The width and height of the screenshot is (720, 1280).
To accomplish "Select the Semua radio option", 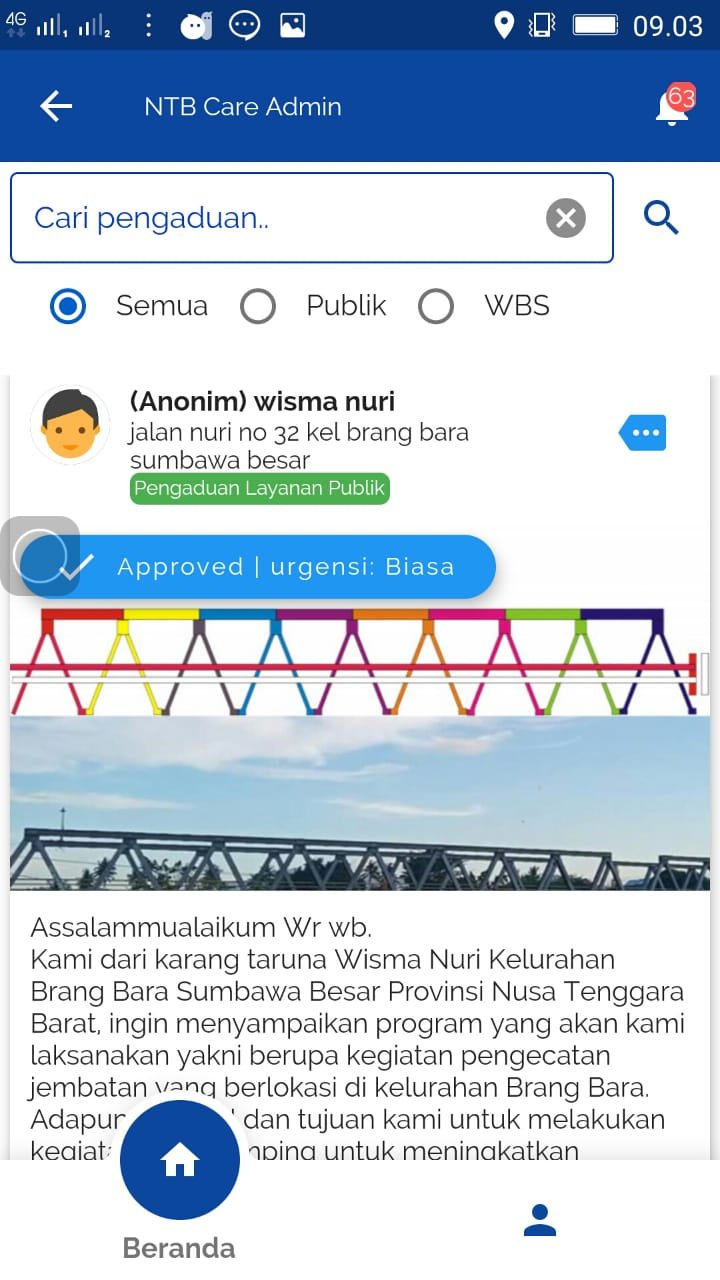I will point(68,306).
